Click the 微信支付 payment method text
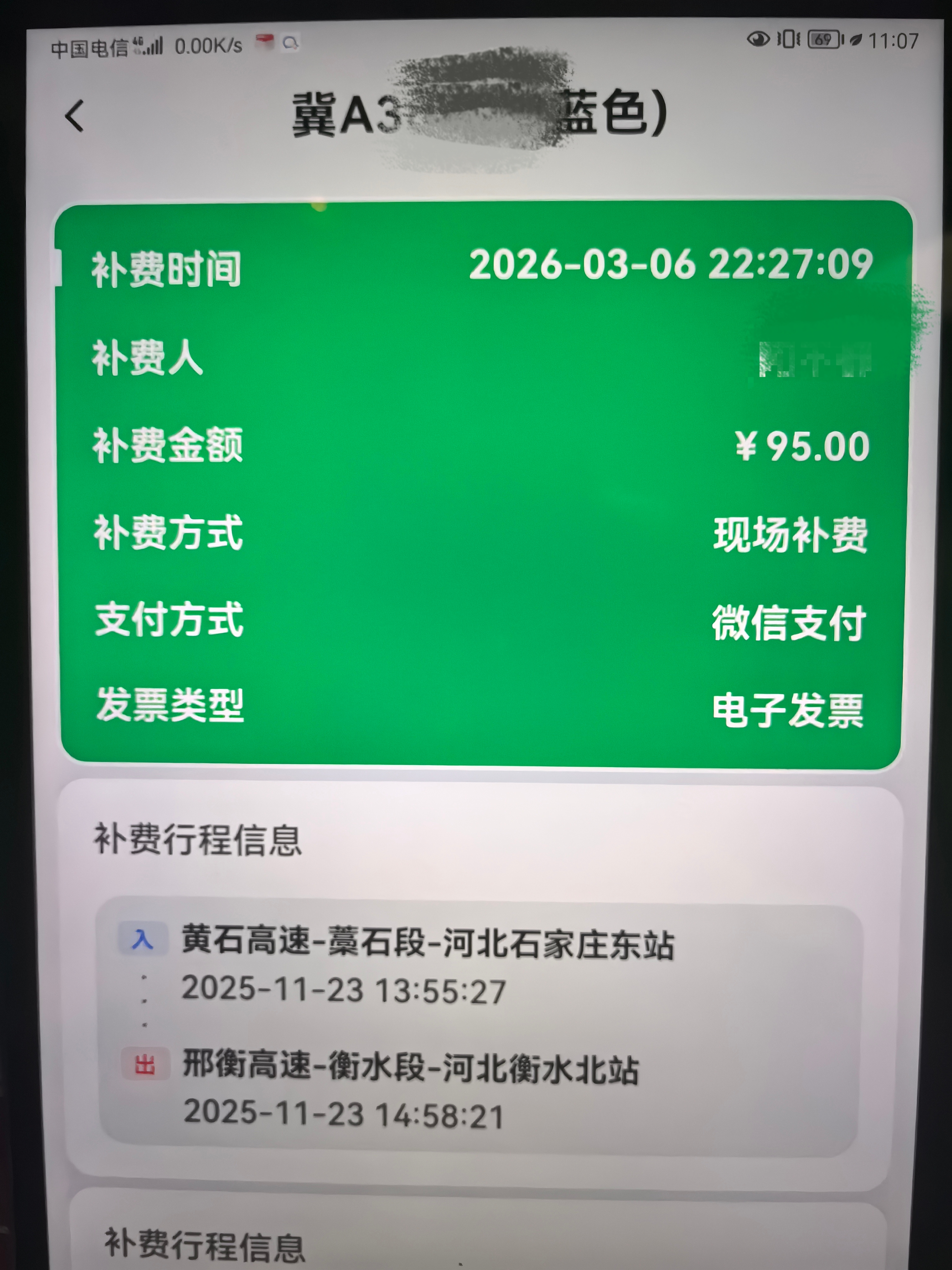952x1270 pixels. [x=789, y=622]
